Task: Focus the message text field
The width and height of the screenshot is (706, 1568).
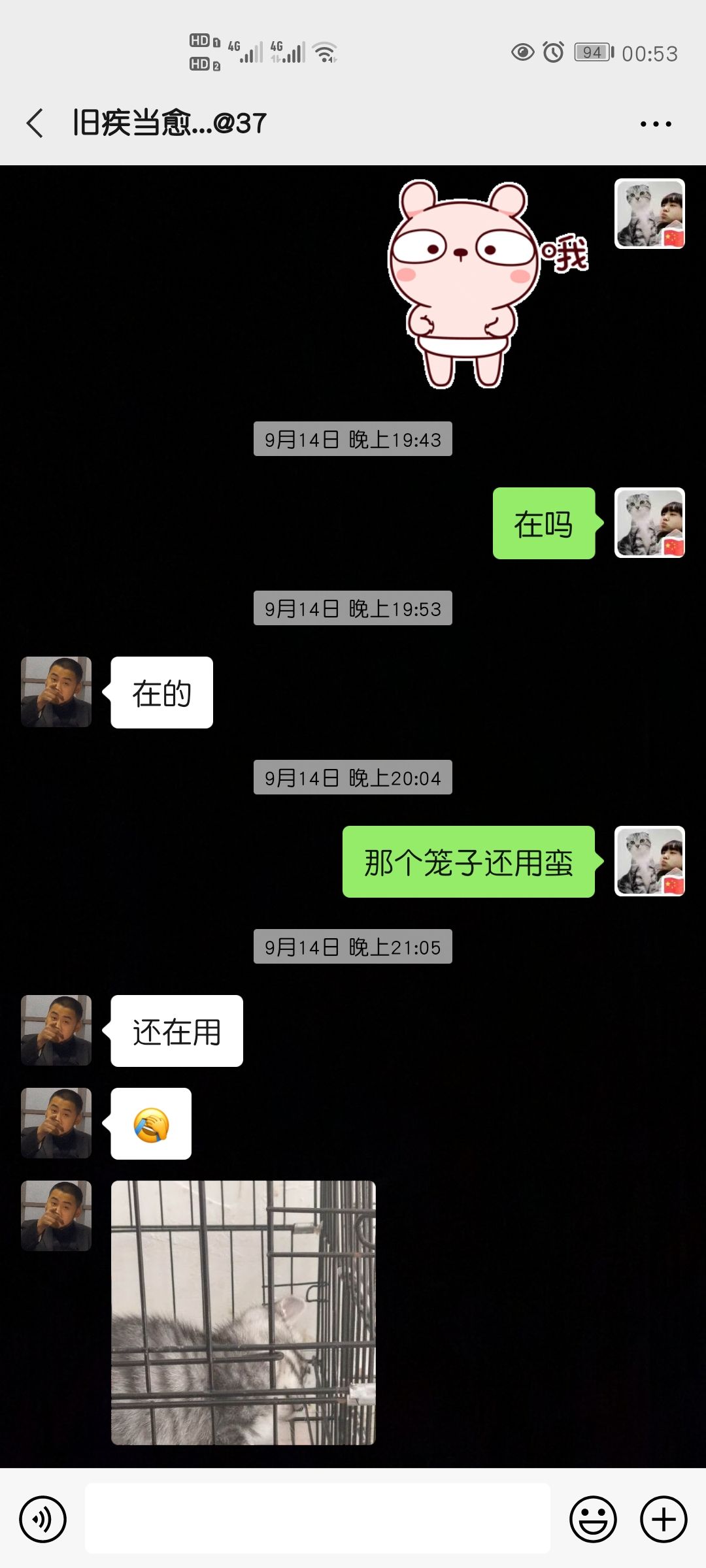Action: [x=317, y=1519]
